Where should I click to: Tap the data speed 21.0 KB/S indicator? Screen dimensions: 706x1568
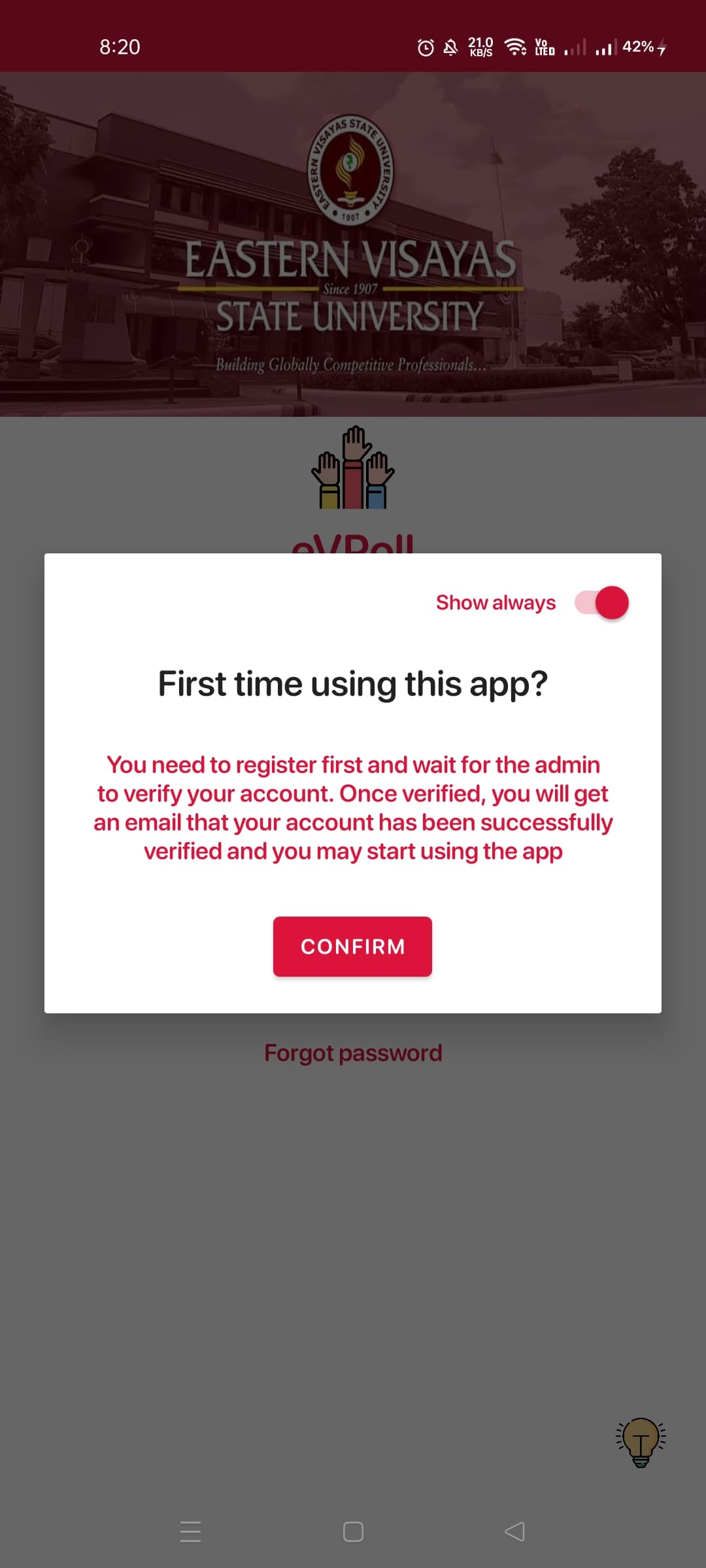coord(480,47)
